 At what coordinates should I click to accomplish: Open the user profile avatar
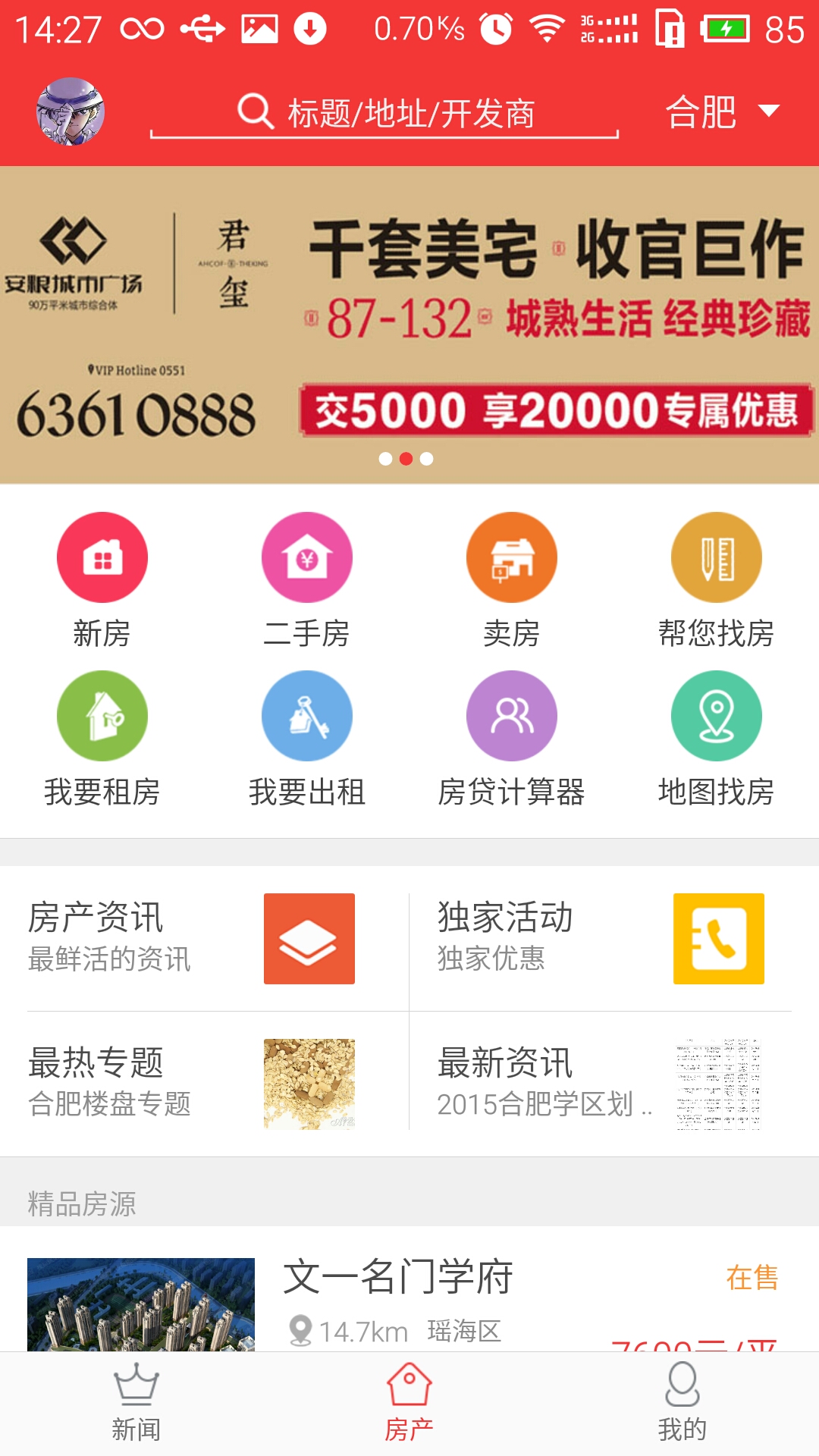[x=71, y=111]
